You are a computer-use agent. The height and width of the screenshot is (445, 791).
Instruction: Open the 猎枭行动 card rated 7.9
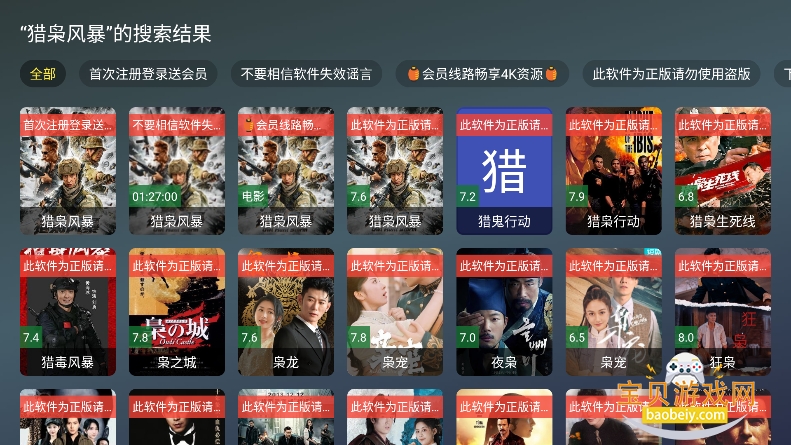(613, 171)
